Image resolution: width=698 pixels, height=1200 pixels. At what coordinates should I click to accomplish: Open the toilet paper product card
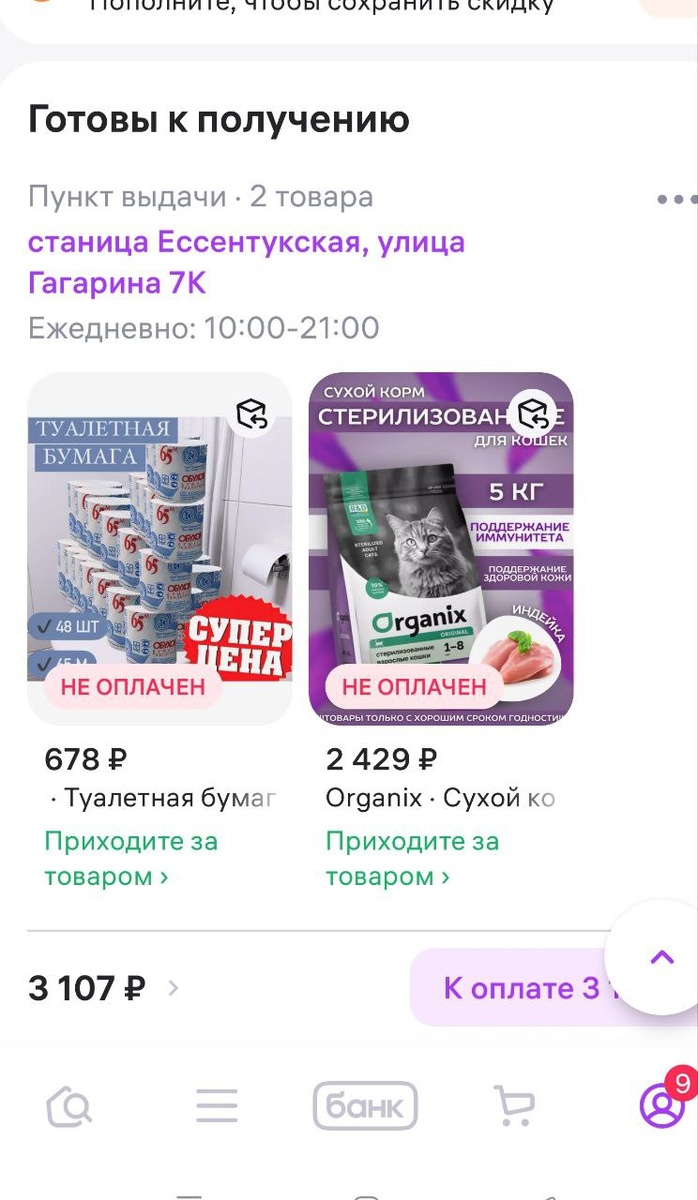point(159,548)
